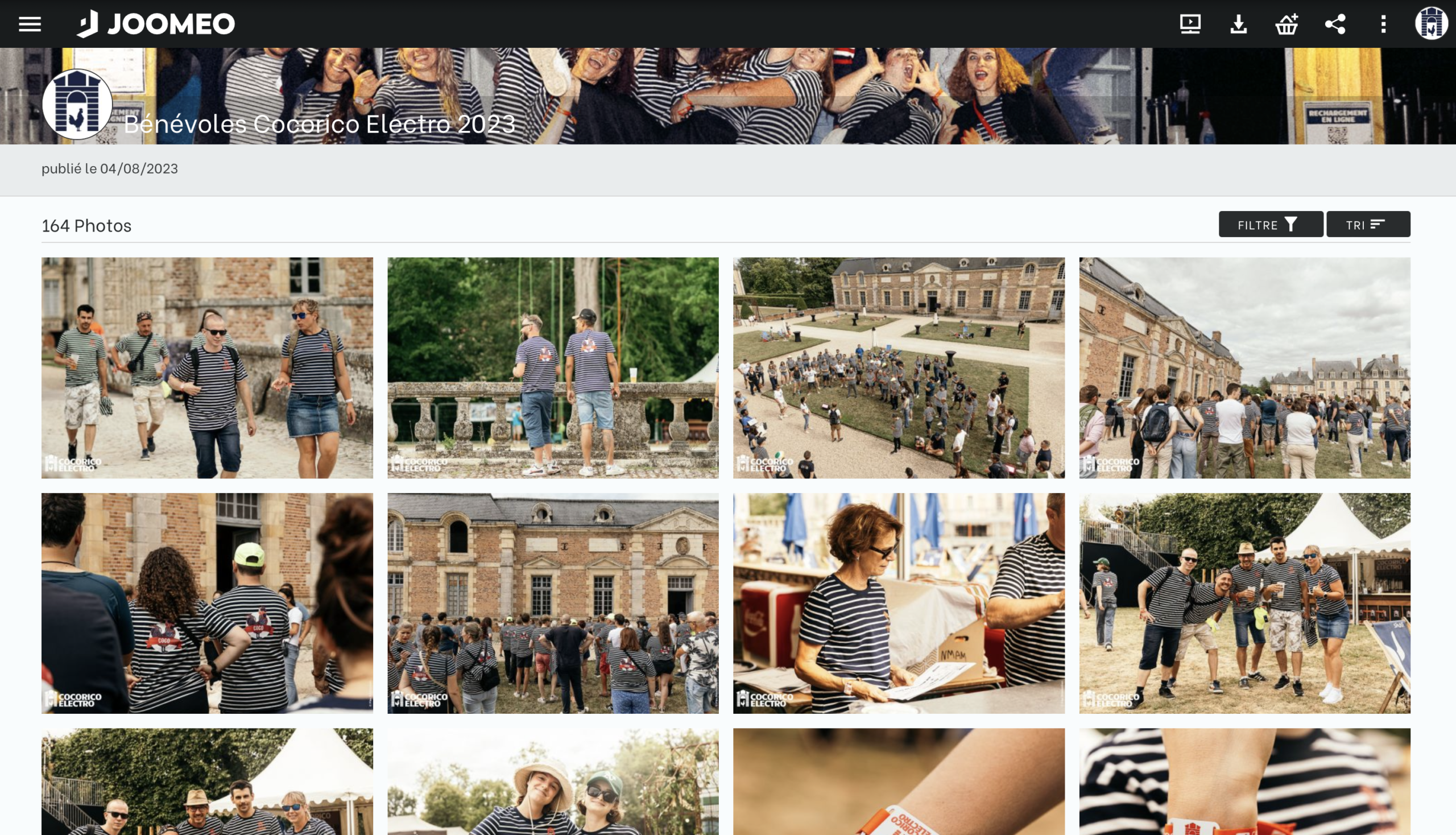
Task: Open photo of two women in hats
Action: [553, 783]
